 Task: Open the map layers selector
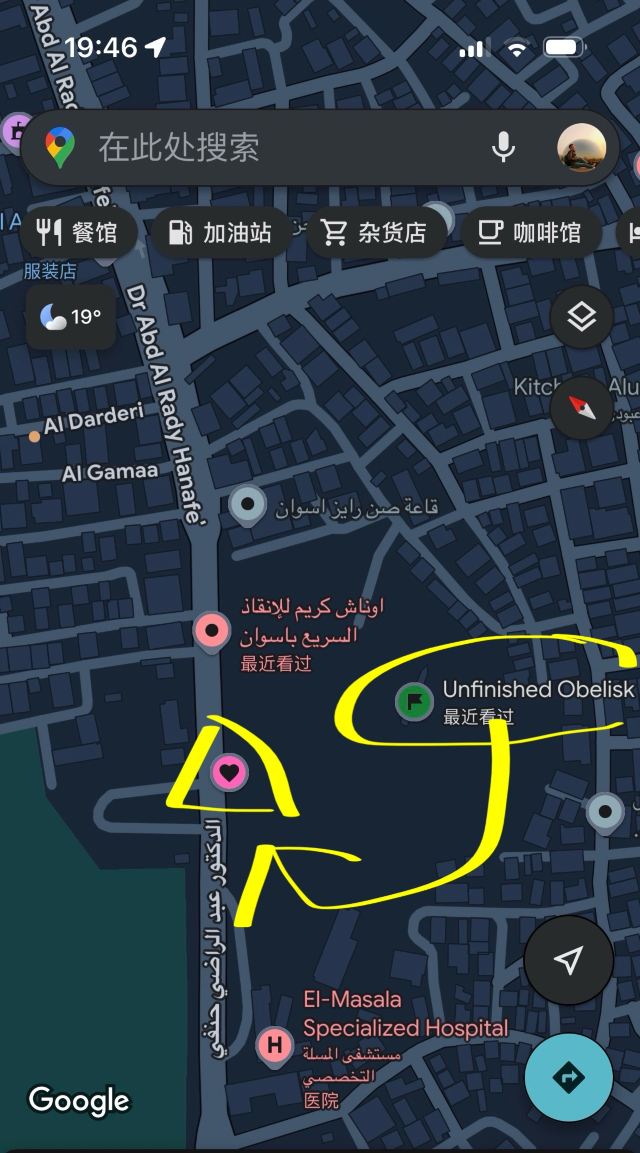coord(581,318)
